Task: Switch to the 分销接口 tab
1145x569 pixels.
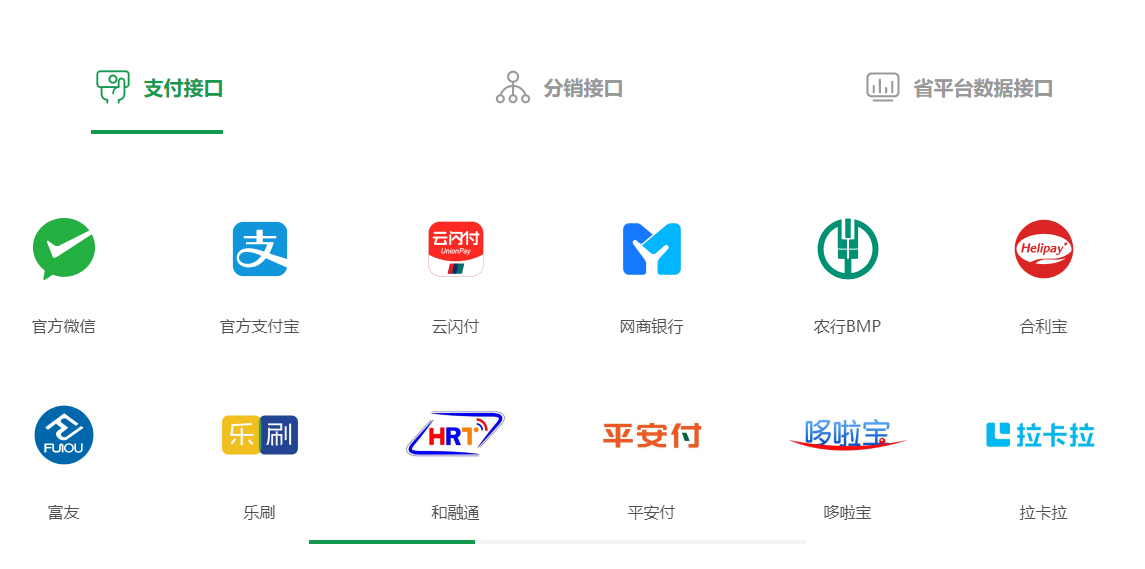Action: pyautogui.click(x=560, y=88)
